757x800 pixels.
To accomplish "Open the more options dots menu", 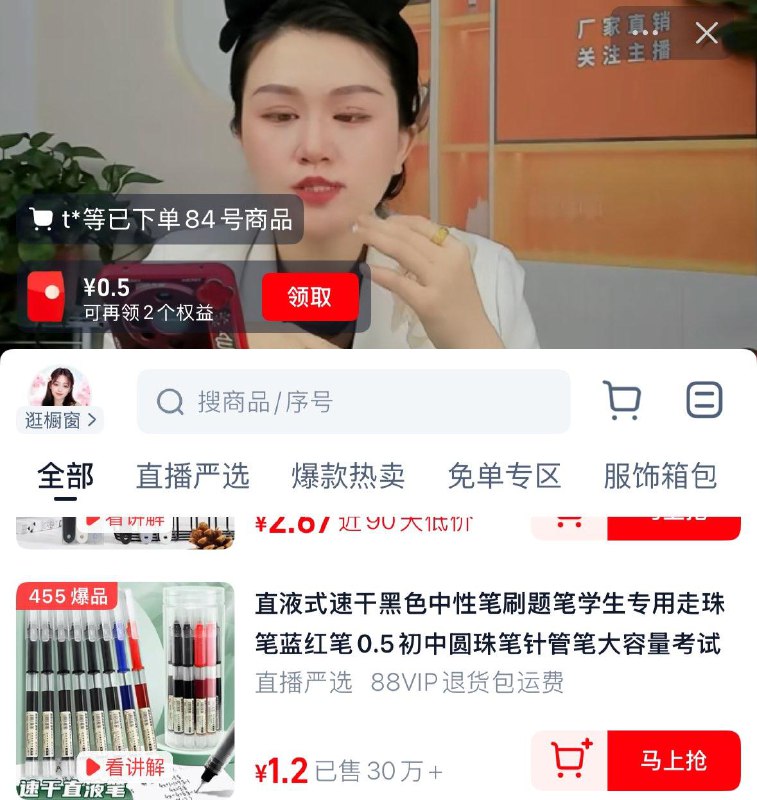I will tap(646, 33).
